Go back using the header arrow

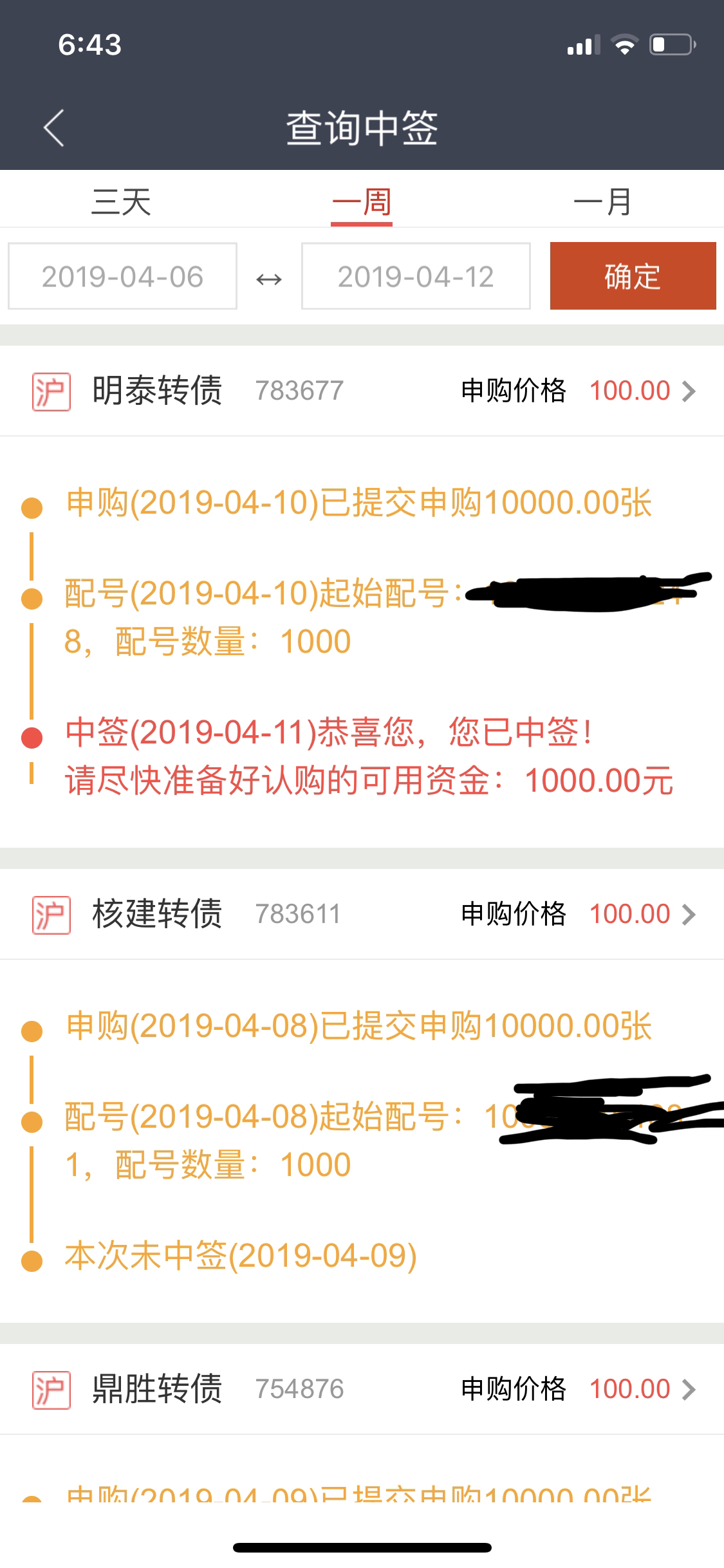click(54, 128)
